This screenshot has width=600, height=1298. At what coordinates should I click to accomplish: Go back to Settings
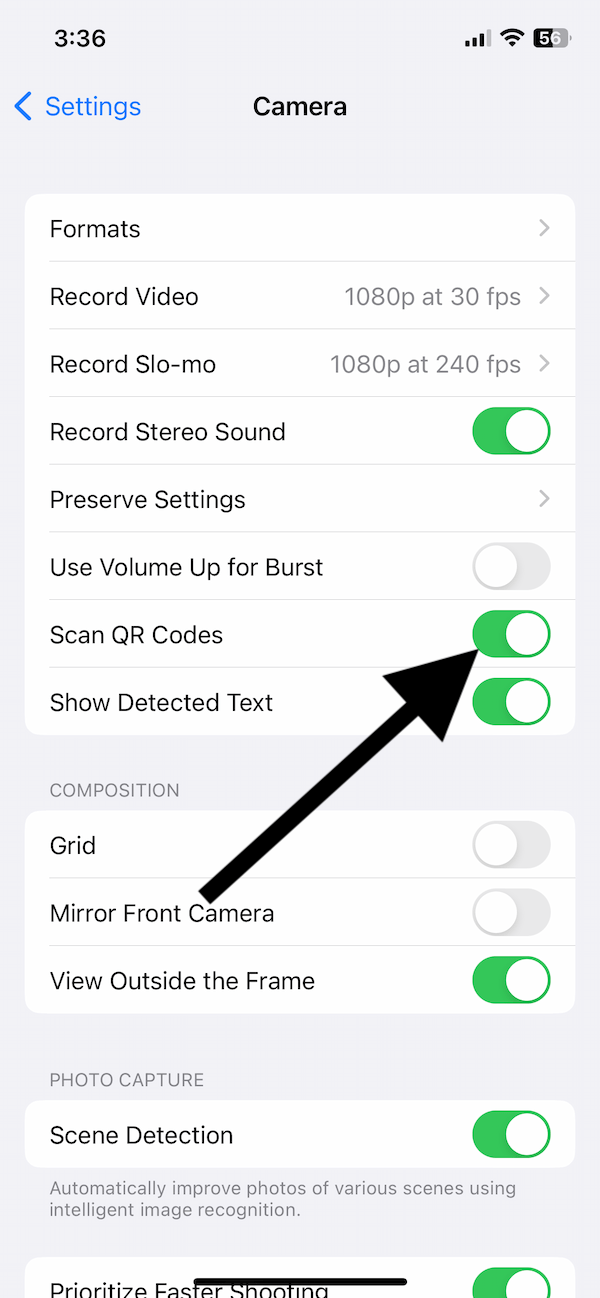78,106
